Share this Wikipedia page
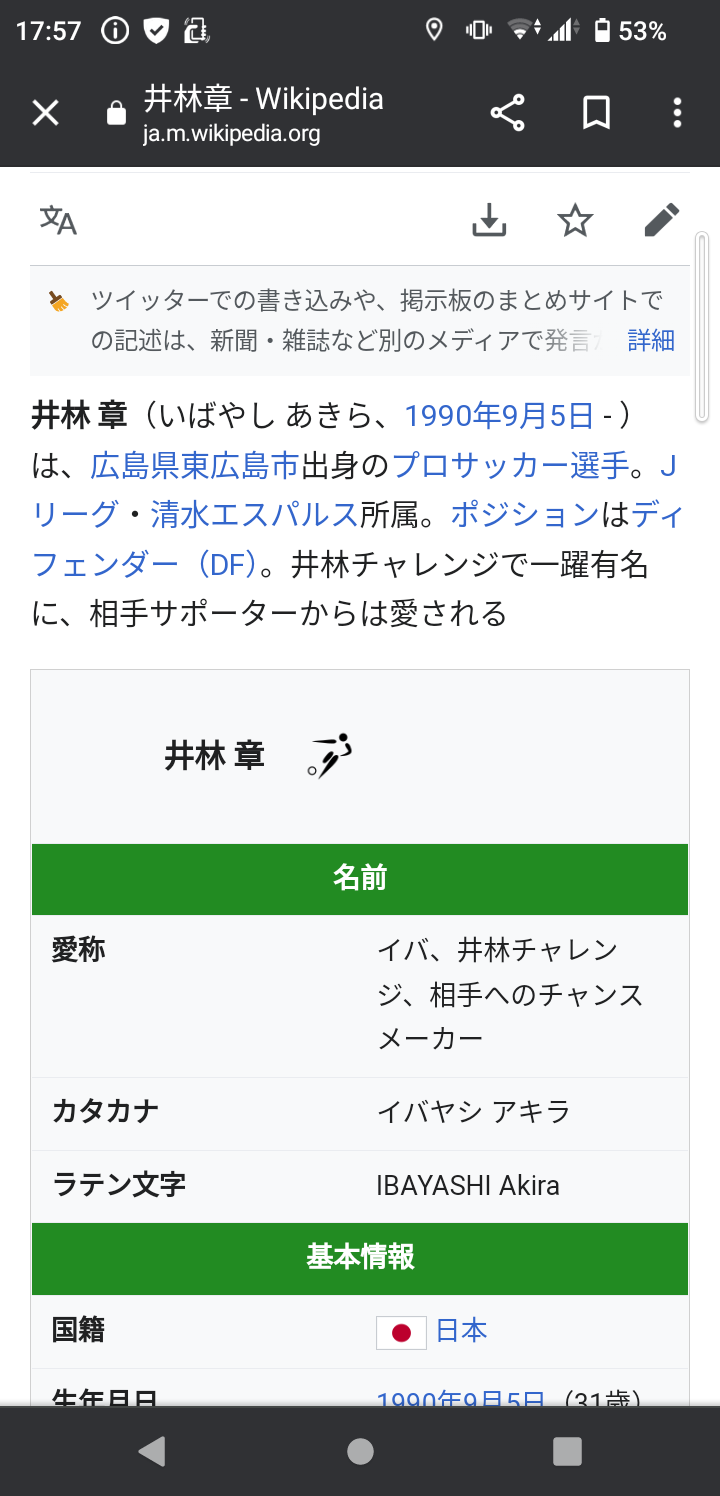The height and width of the screenshot is (1496, 720). [x=508, y=113]
